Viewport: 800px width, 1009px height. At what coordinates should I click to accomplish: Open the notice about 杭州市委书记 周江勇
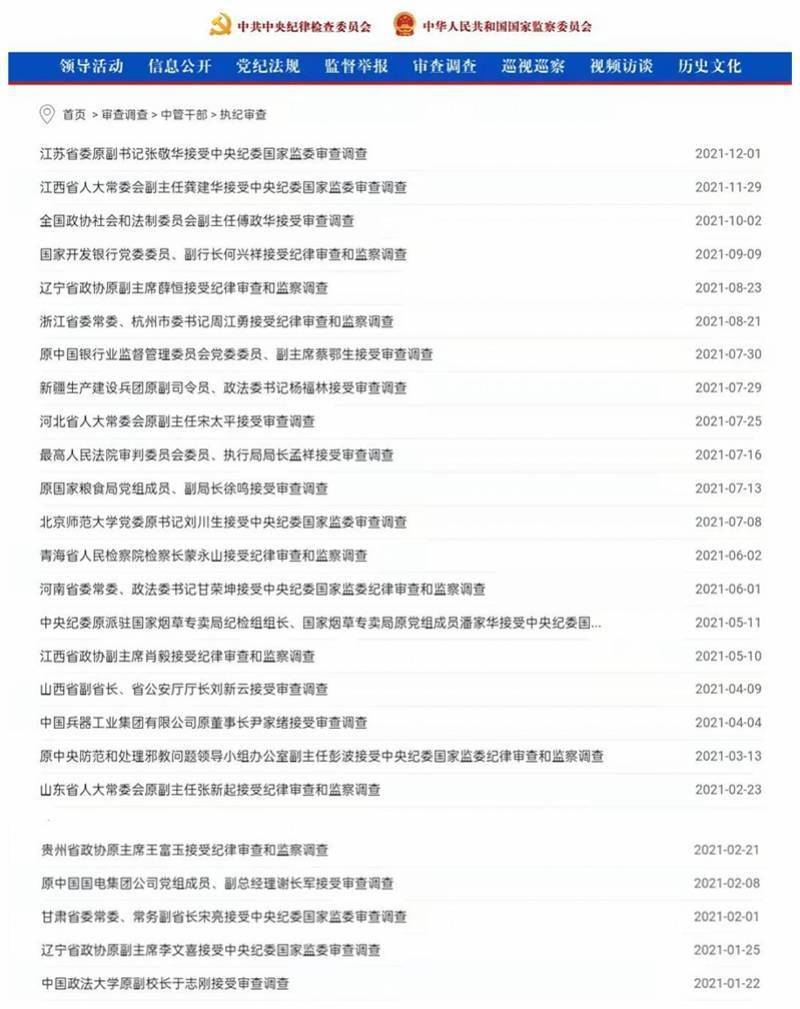(x=216, y=321)
